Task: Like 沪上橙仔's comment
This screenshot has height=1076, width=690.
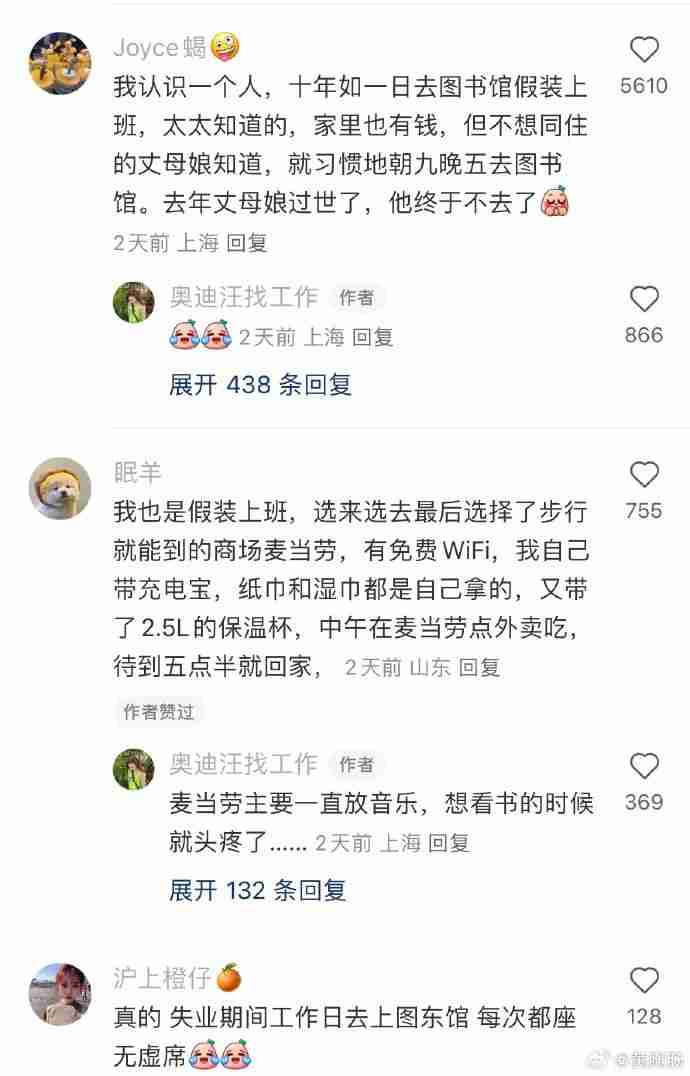Action: point(644,981)
